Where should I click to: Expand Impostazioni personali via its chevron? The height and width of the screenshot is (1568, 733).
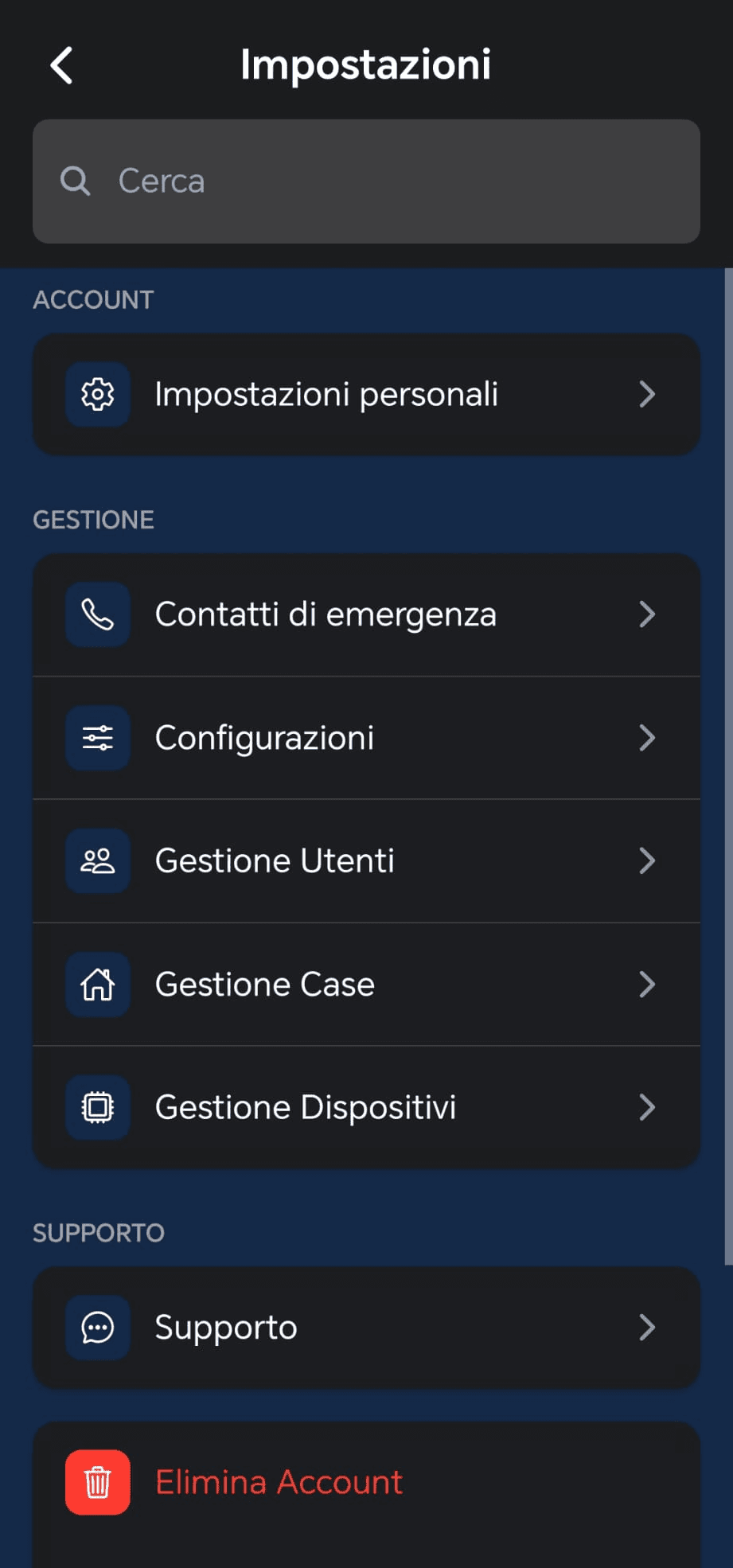[647, 394]
